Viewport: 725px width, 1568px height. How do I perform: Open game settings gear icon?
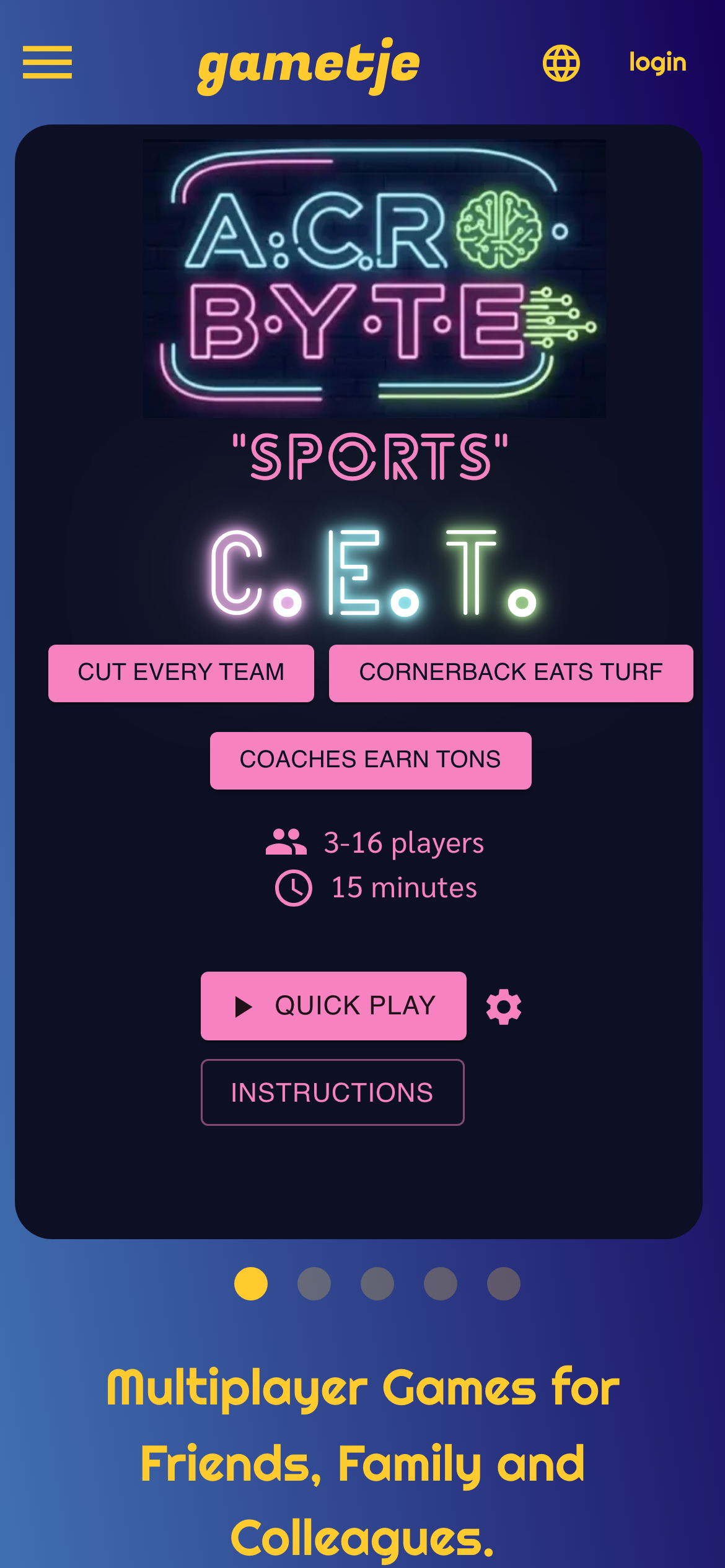click(504, 1006)
